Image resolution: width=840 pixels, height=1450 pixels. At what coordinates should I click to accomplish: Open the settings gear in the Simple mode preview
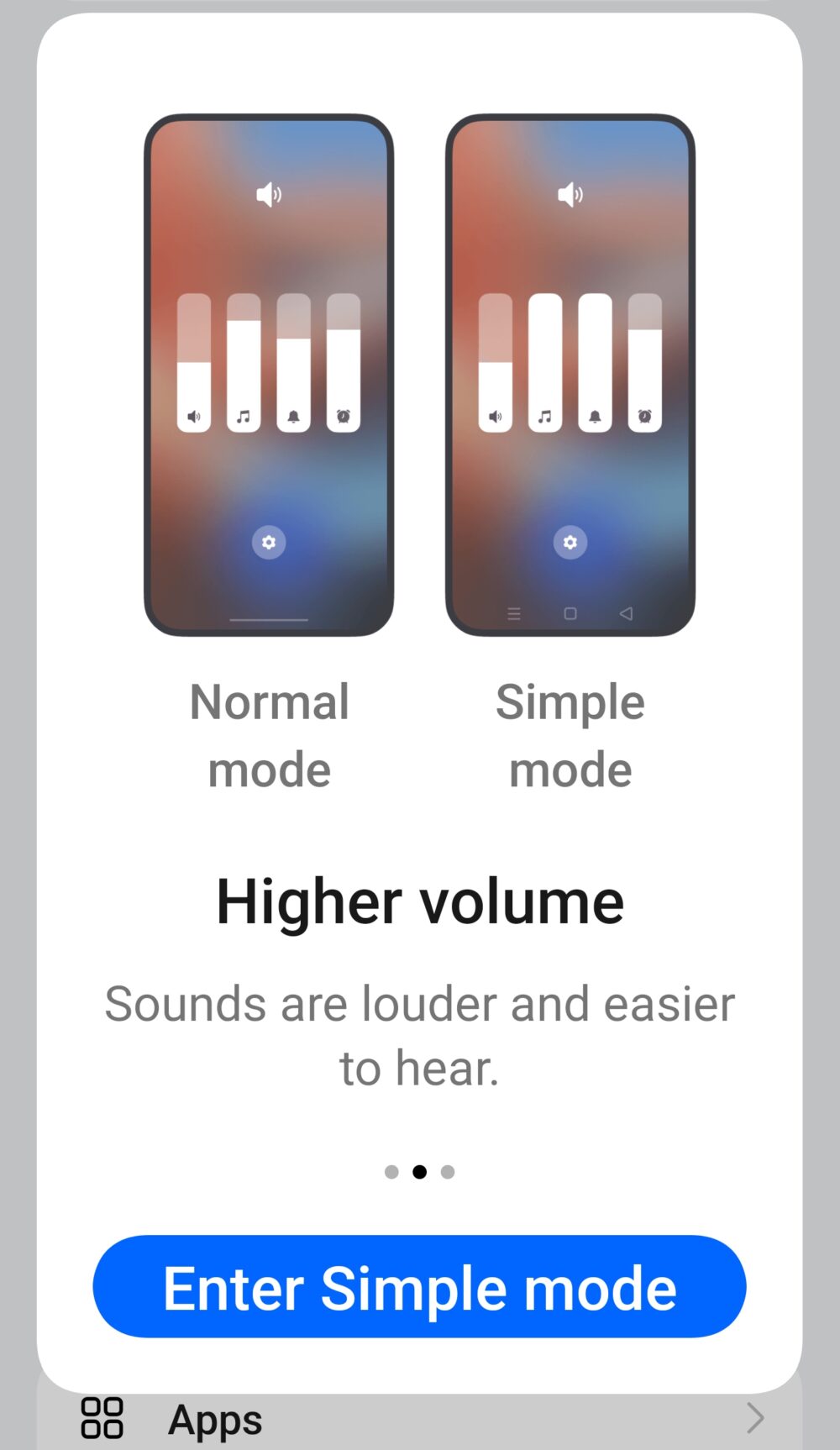[x=570, y=543]
